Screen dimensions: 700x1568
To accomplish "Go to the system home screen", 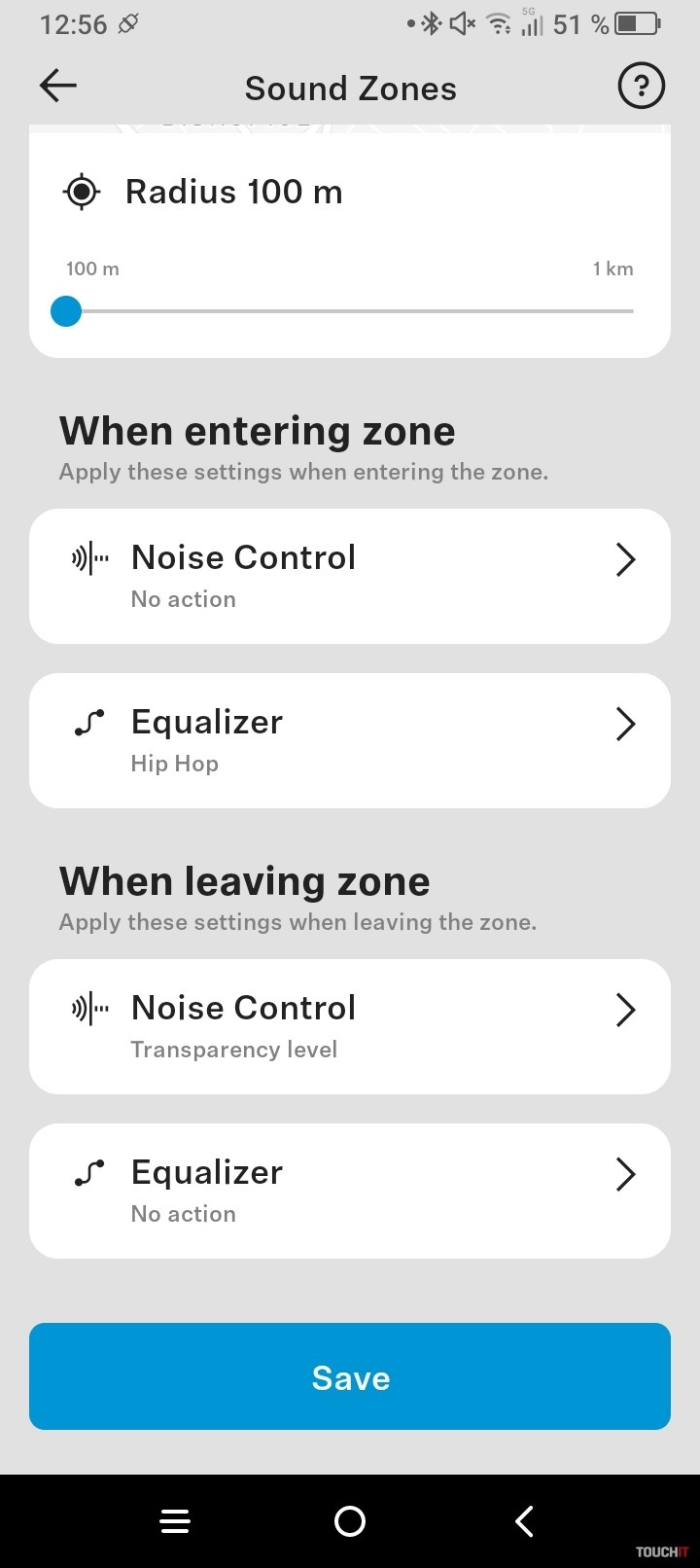I will pos(350,1521).
